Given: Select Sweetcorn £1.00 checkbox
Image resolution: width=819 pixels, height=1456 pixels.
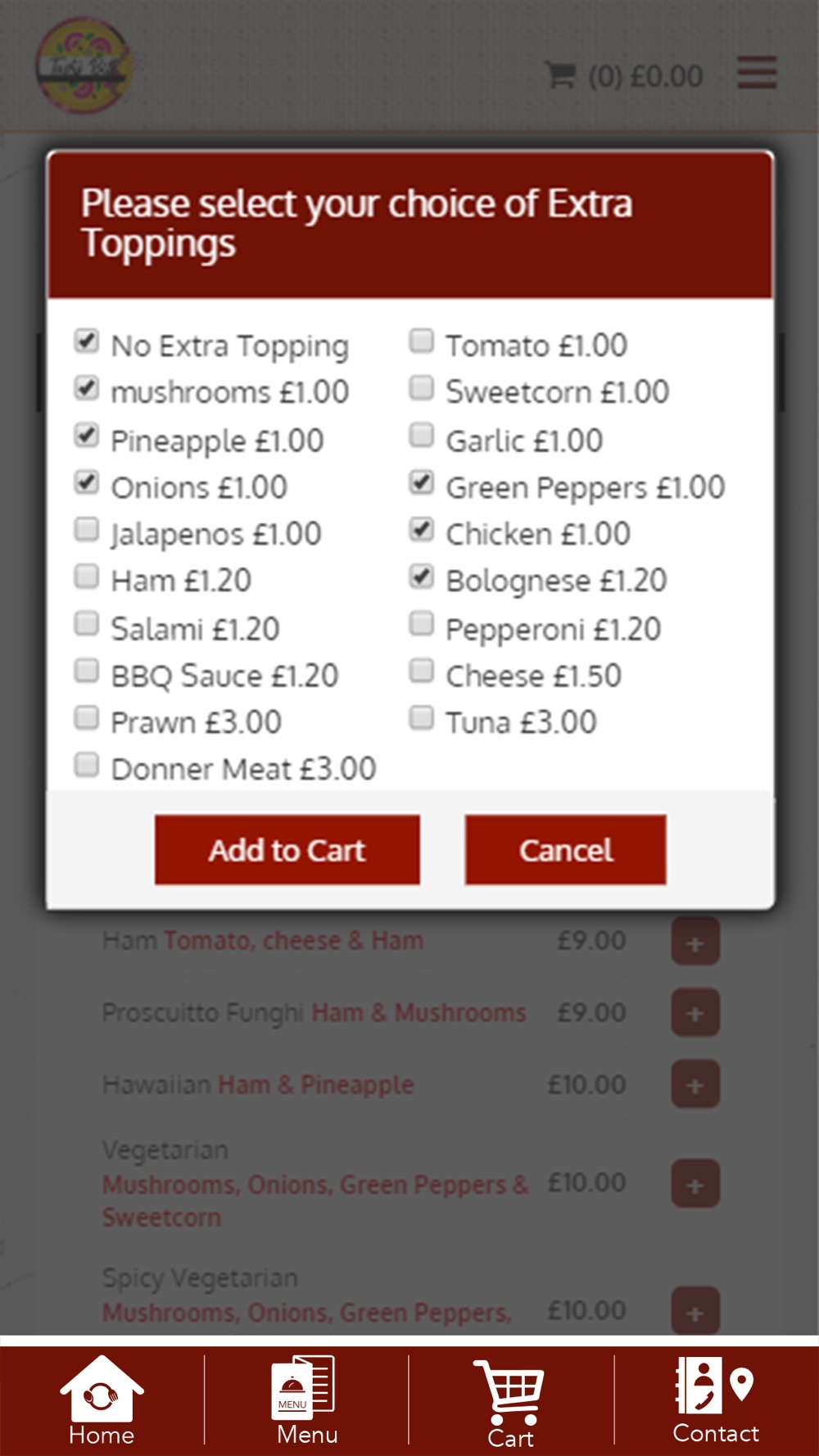Looking at the screenshot, I should coord(422,387).
